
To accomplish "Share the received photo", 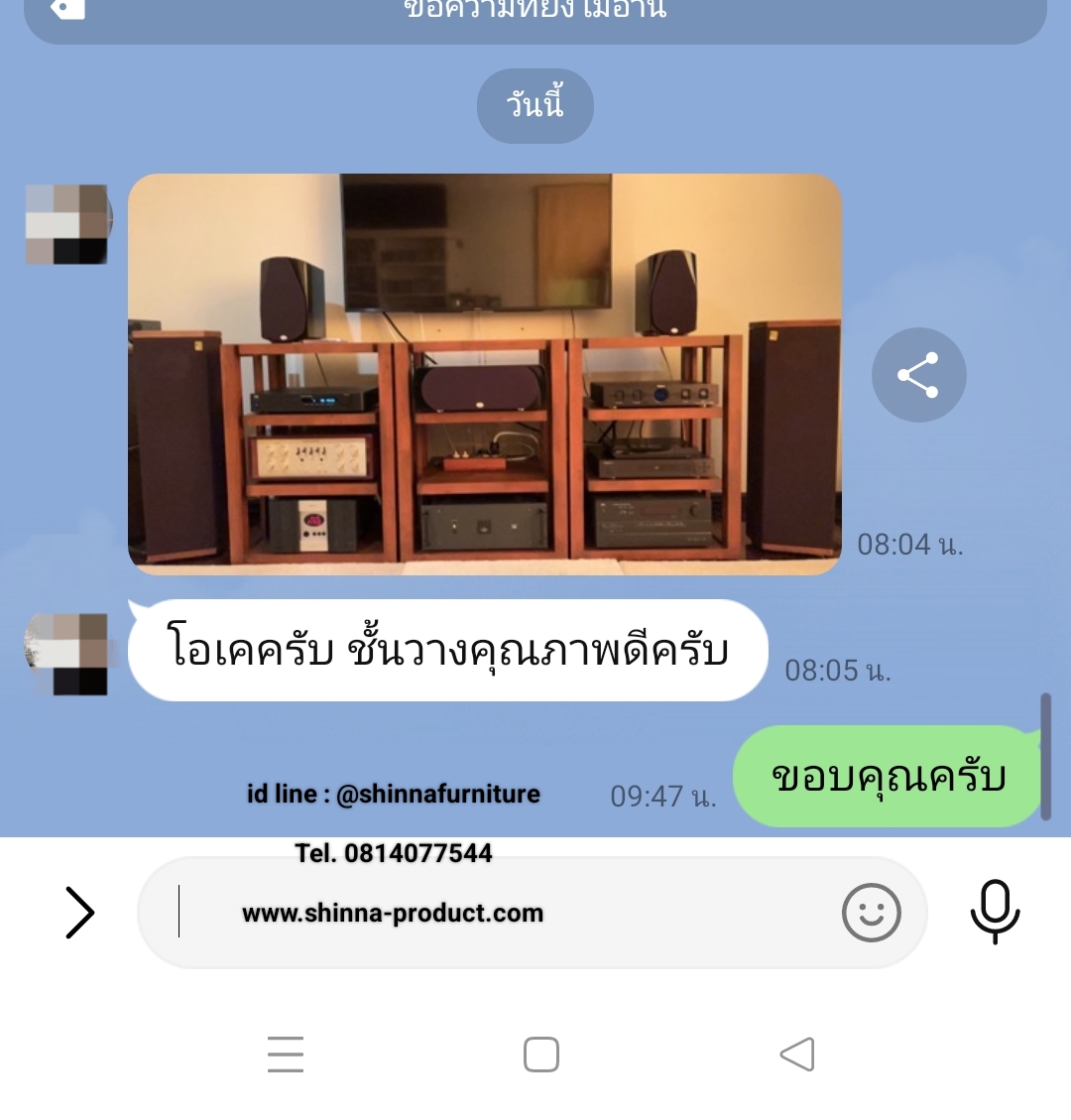I will pos(918,375).
